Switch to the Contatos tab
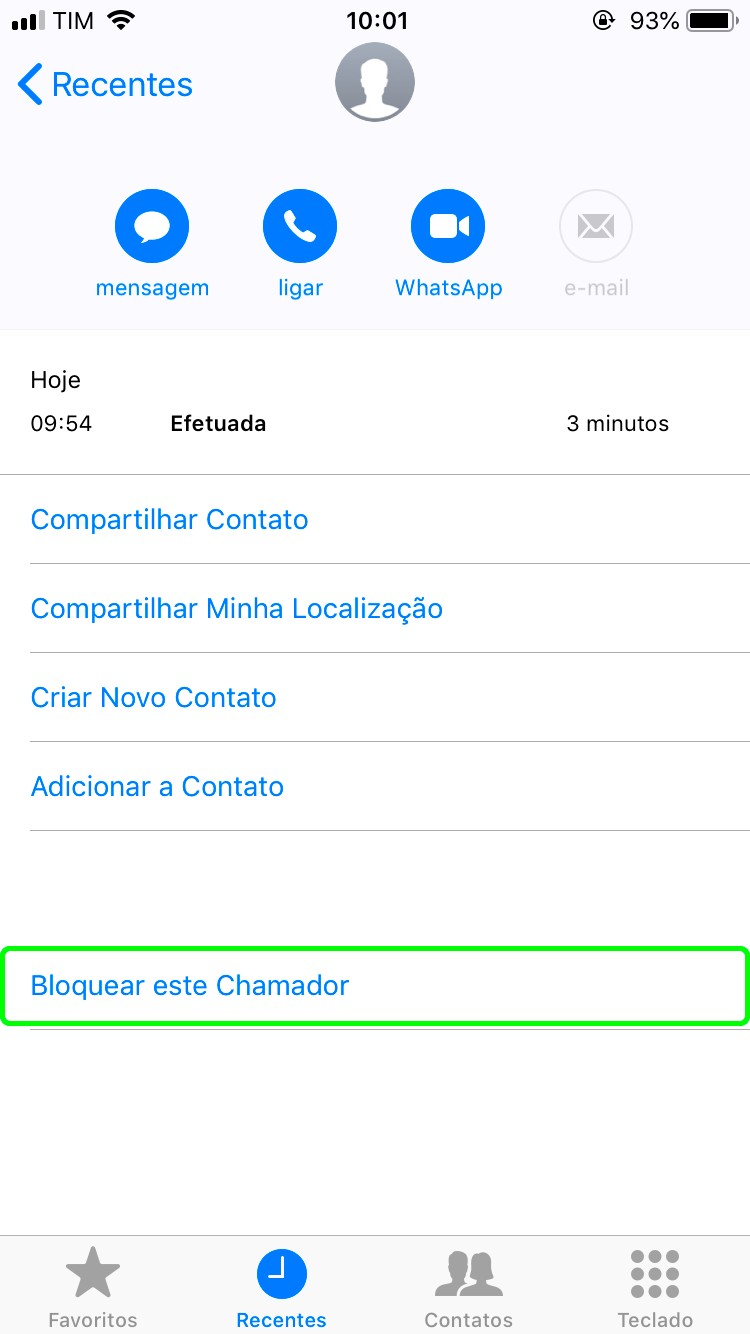The height and width of the screenshot is (1334, 750). [x=468, y=1287]
